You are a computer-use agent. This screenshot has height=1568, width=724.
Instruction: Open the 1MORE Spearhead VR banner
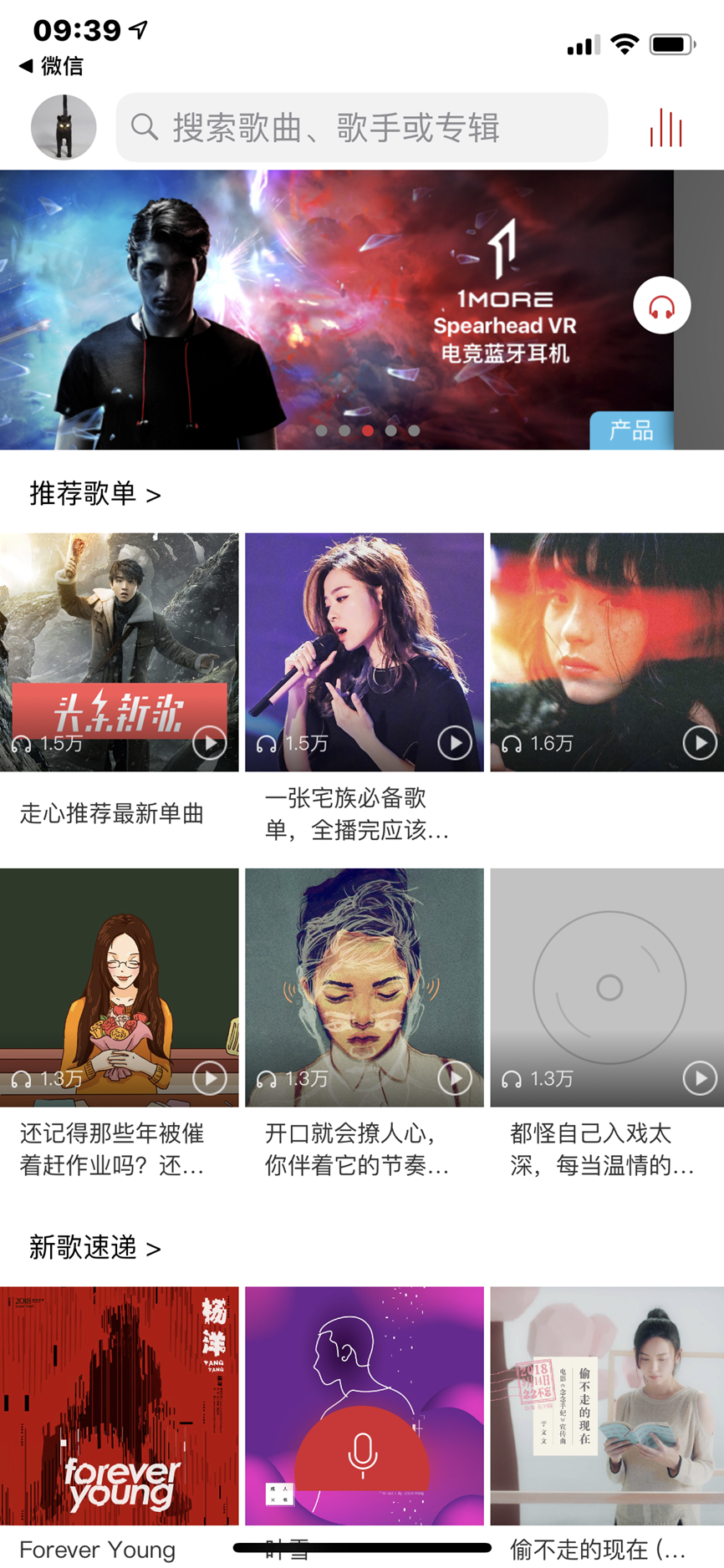click(334, 309)
